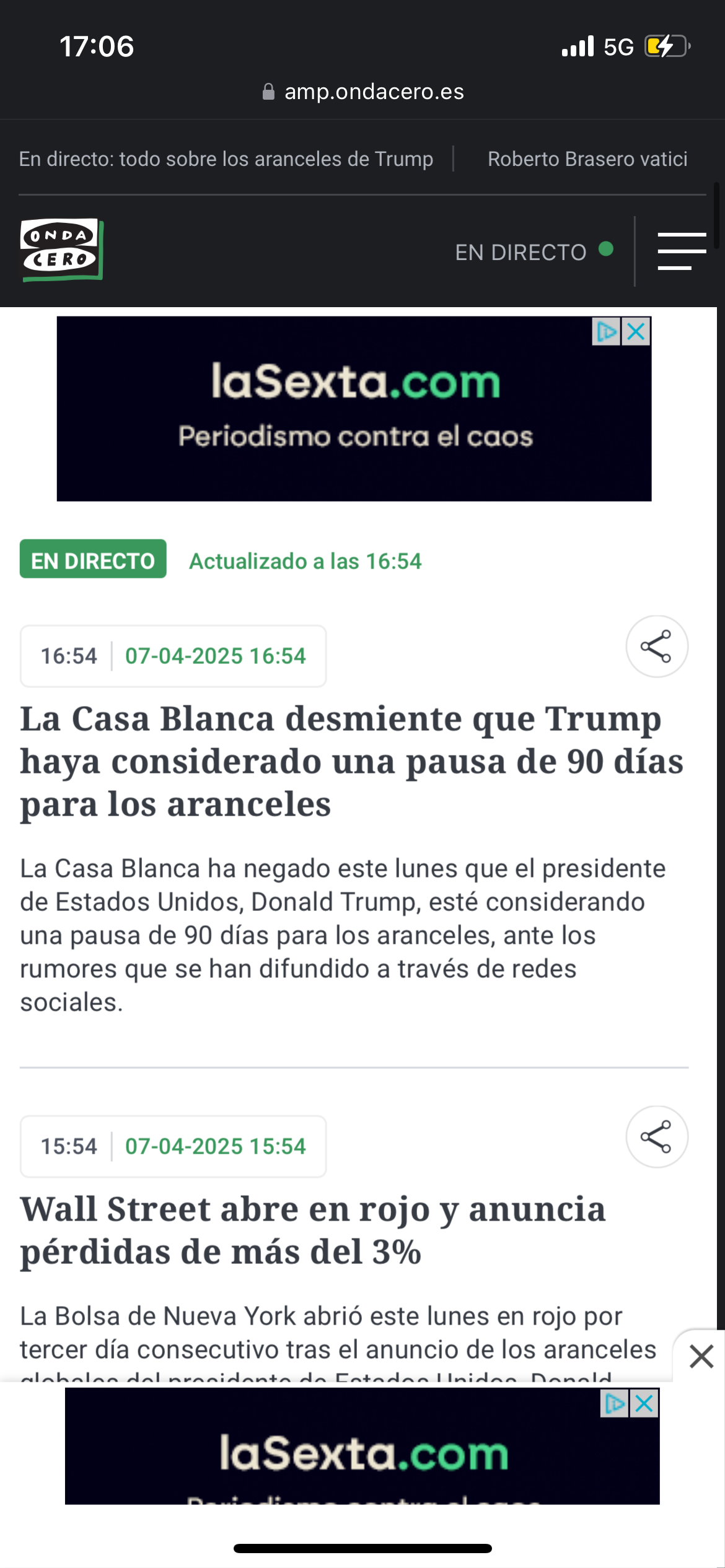
Task: Open the hamburger menu
Action: click(x=682, y=251)
